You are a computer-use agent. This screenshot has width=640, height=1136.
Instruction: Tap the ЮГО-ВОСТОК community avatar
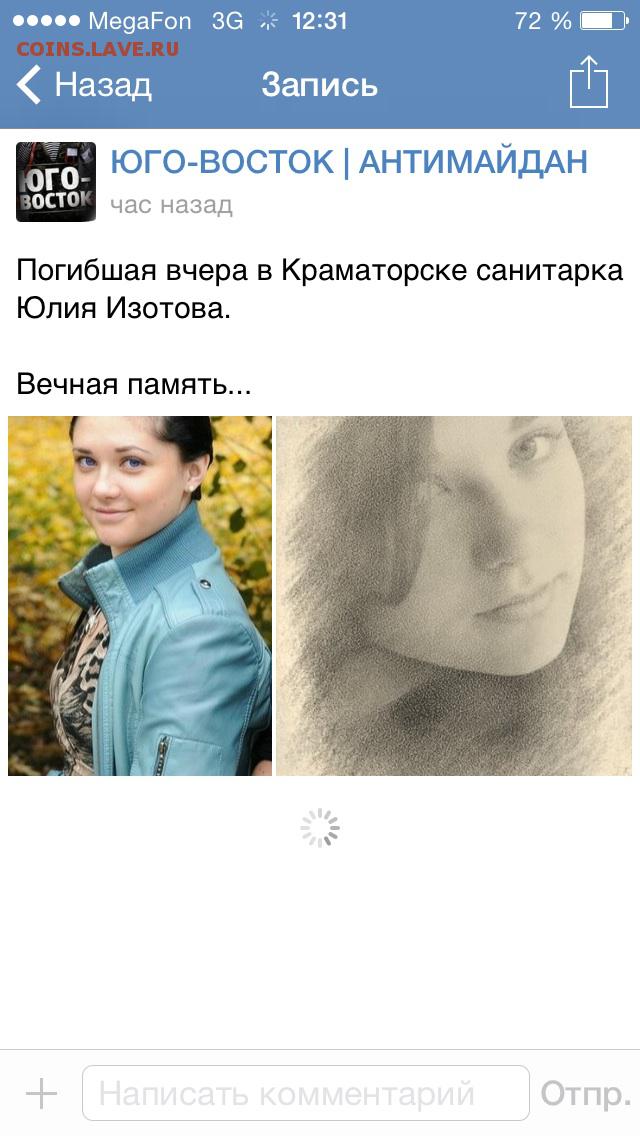56,182
